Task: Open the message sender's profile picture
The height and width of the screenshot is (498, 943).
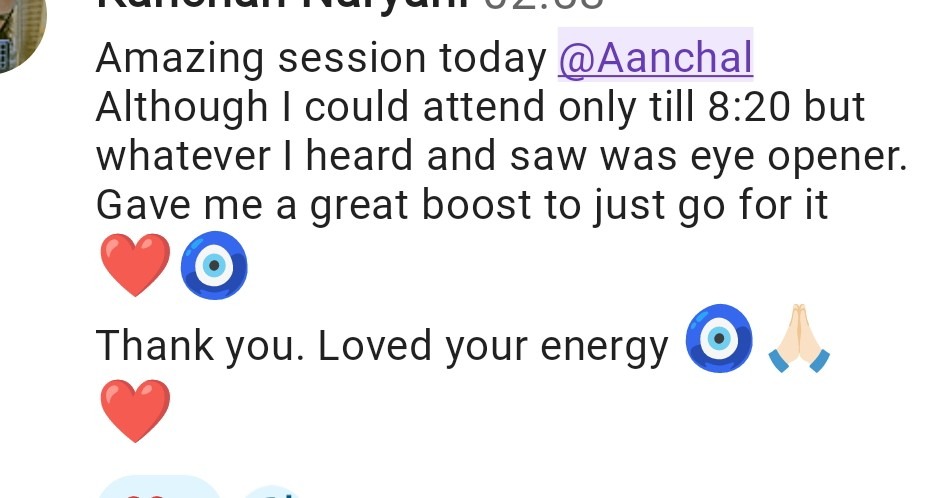Action: pyautogui.click(x=15, y=30)
